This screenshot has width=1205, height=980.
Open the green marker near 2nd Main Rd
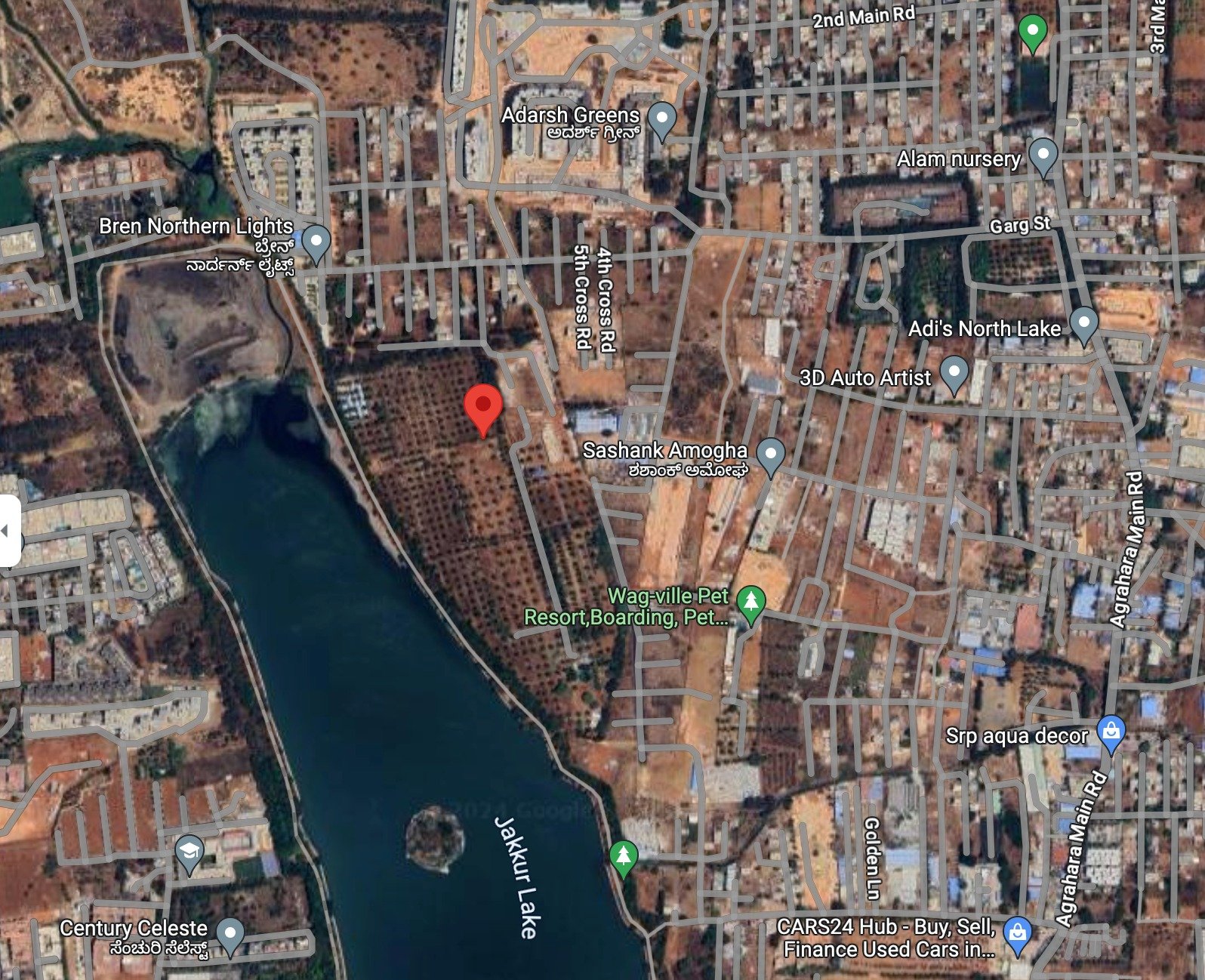(1032, 32)
